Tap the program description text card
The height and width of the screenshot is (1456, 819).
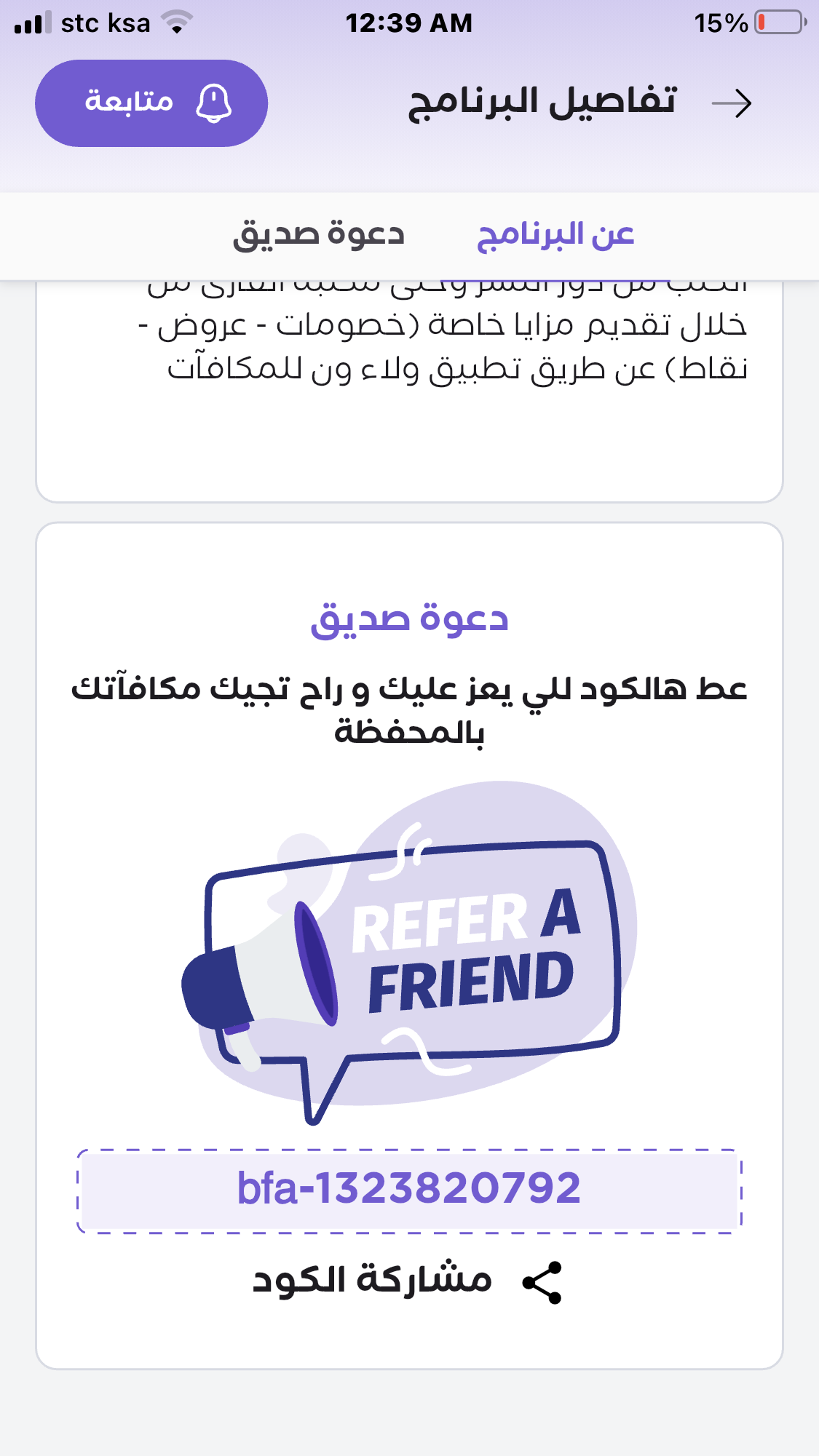[410, 342]
